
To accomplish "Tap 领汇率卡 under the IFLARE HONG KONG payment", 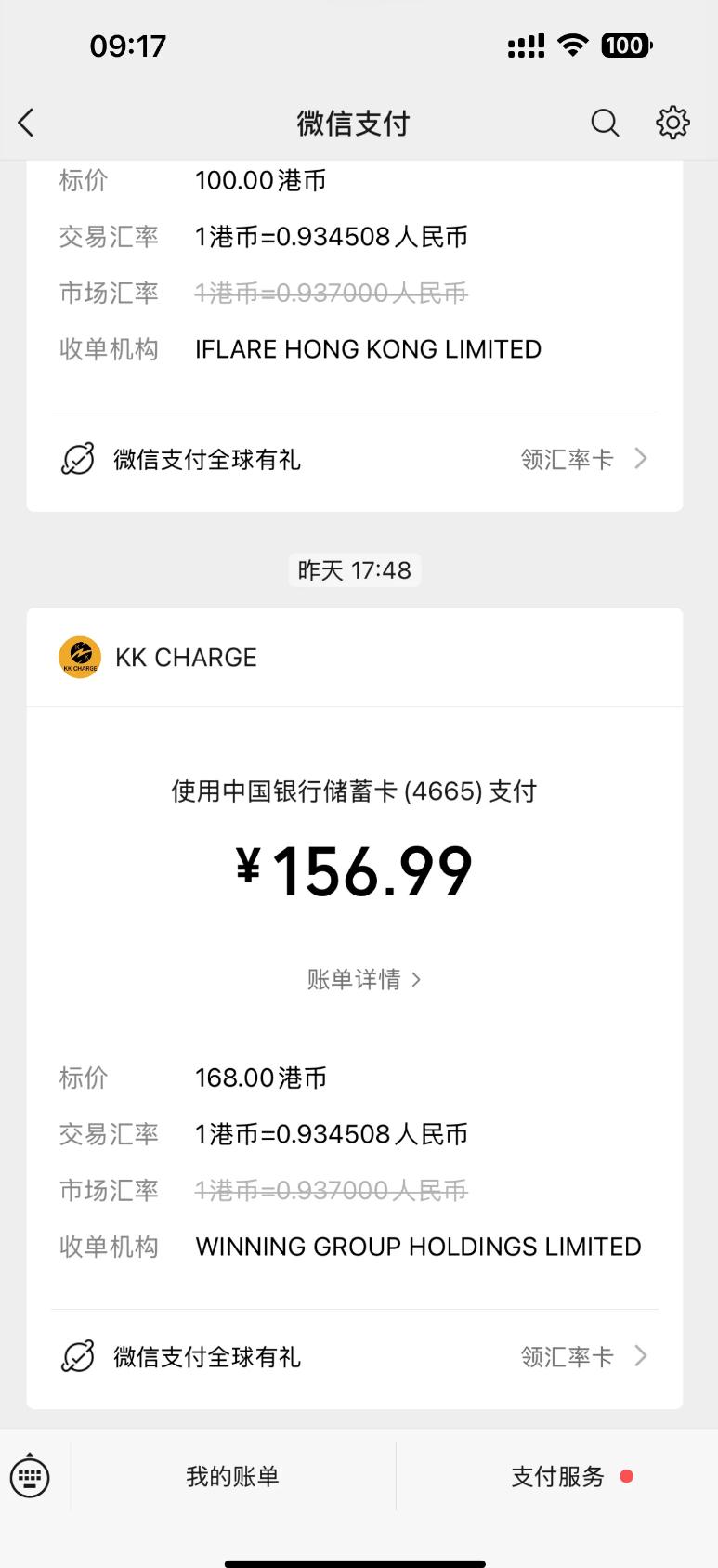I will [x=582, y=459].
